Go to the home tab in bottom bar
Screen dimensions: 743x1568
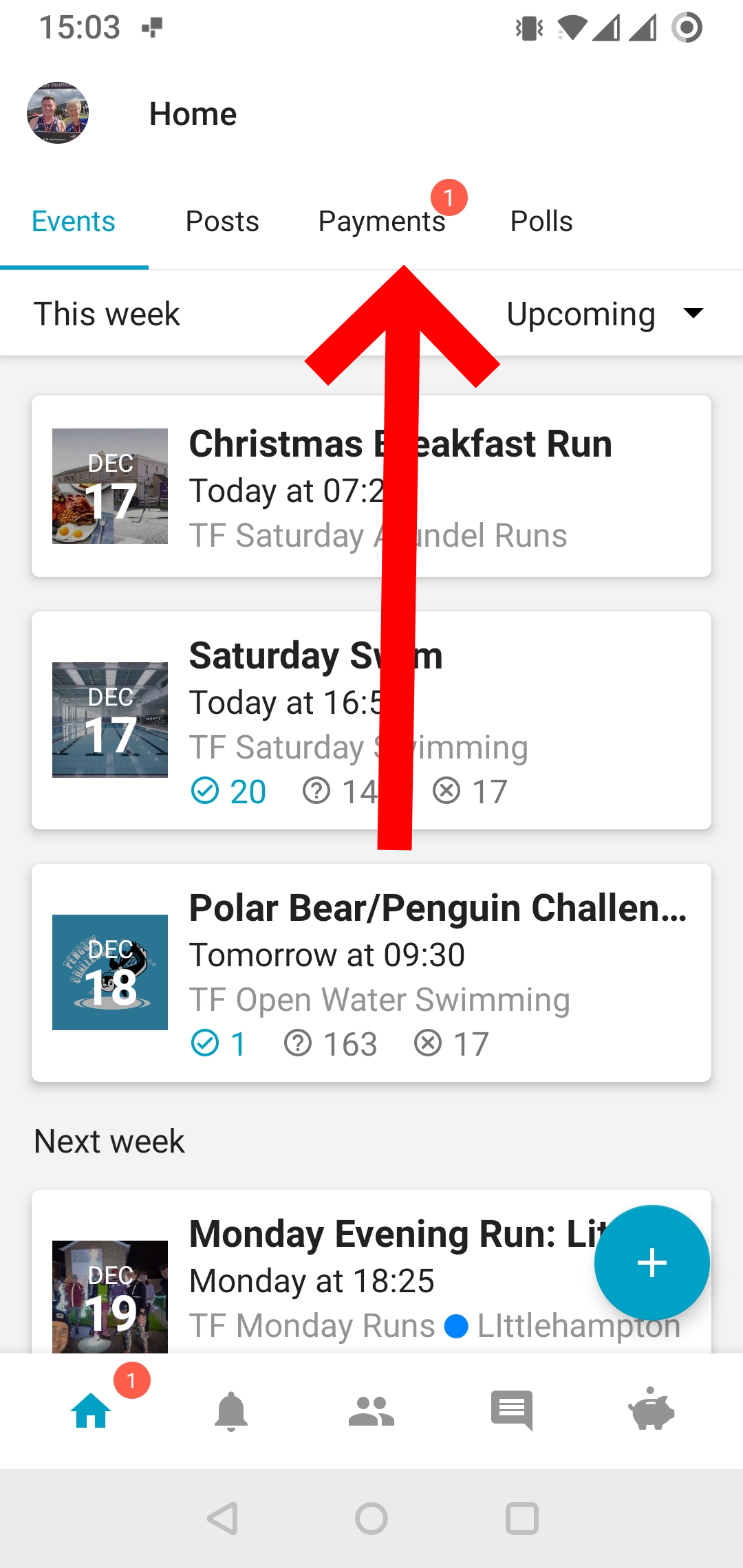click(91, 1411)
